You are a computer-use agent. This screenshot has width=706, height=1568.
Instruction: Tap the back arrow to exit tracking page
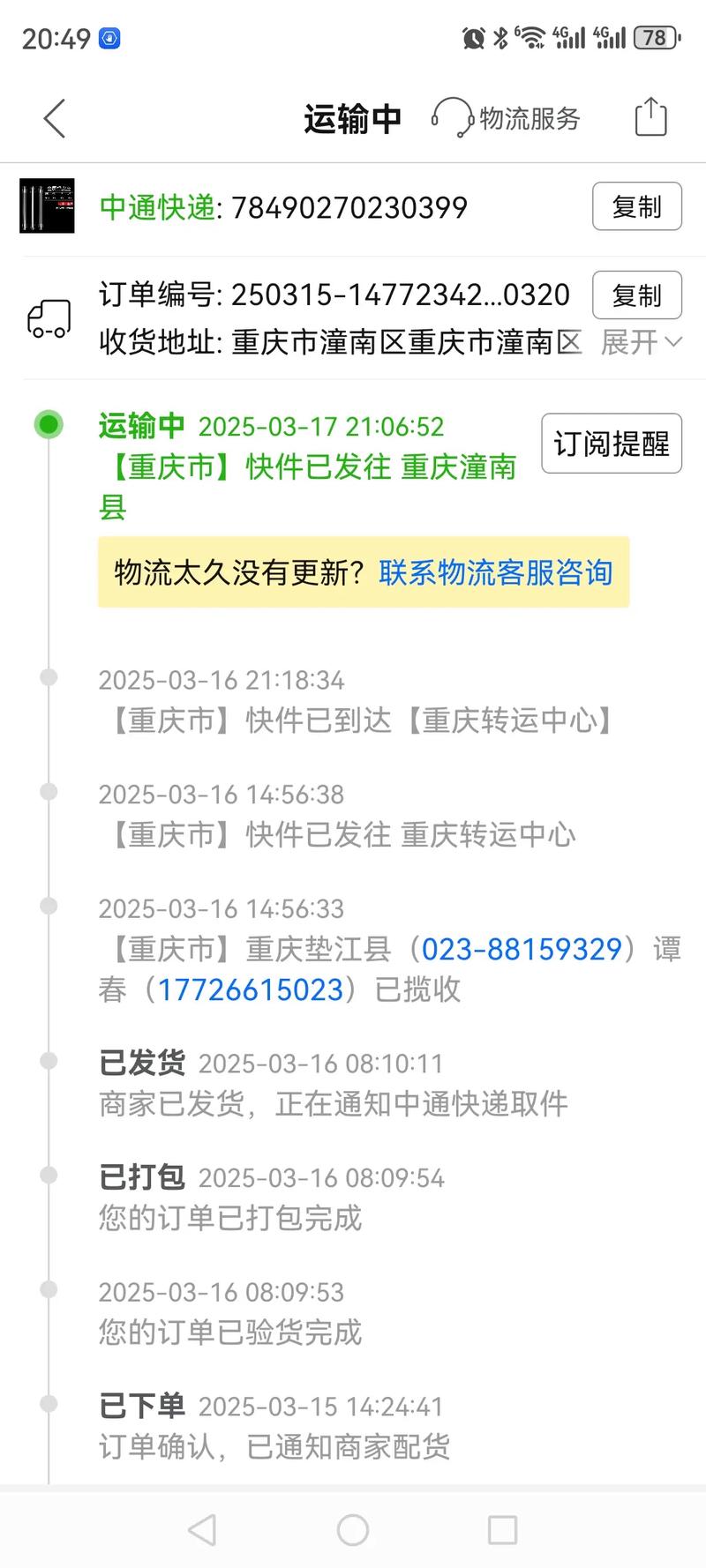point(53,117)
